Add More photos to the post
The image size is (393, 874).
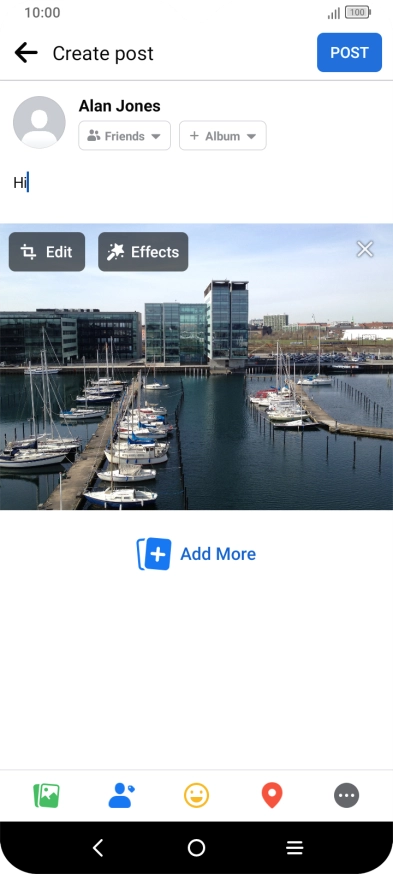196,554
